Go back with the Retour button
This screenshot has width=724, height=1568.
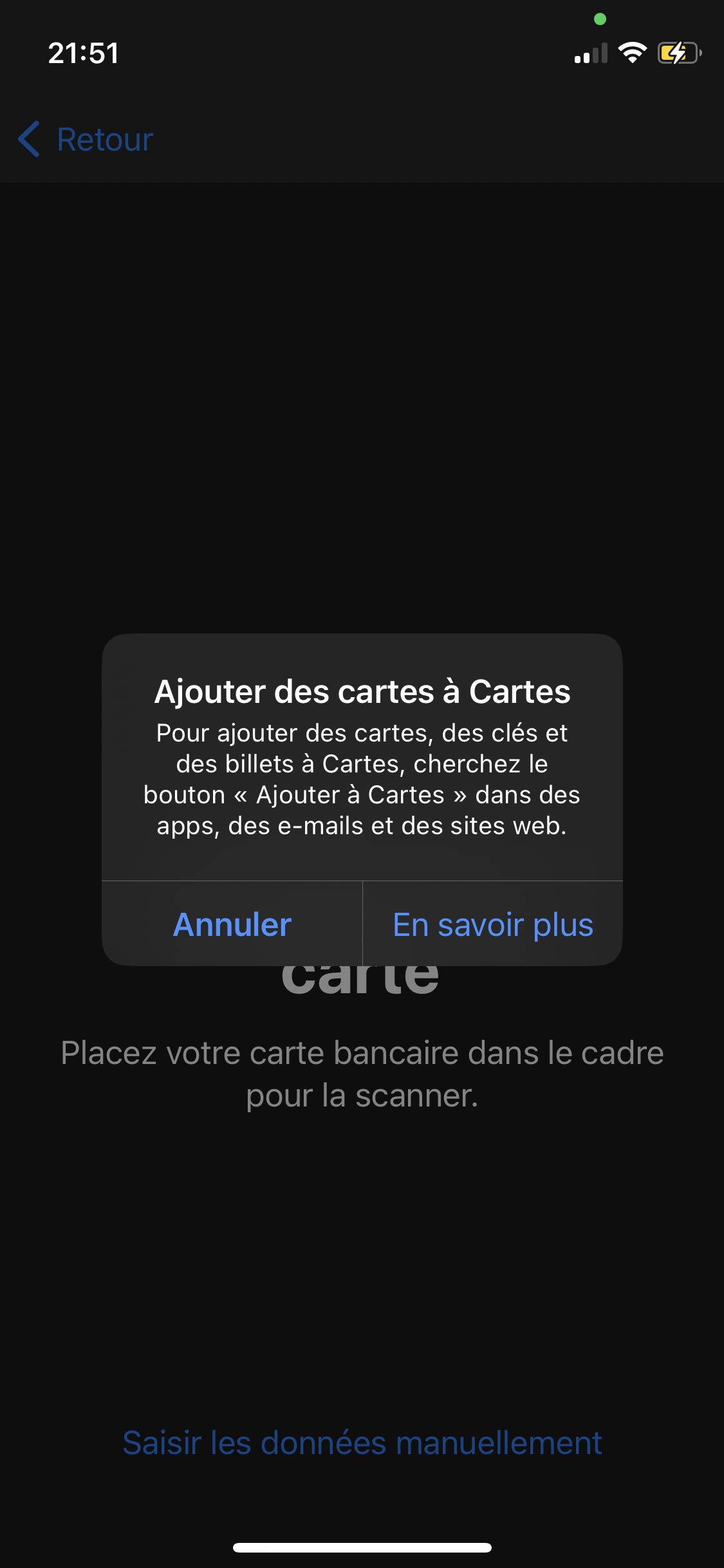[86, 139]
